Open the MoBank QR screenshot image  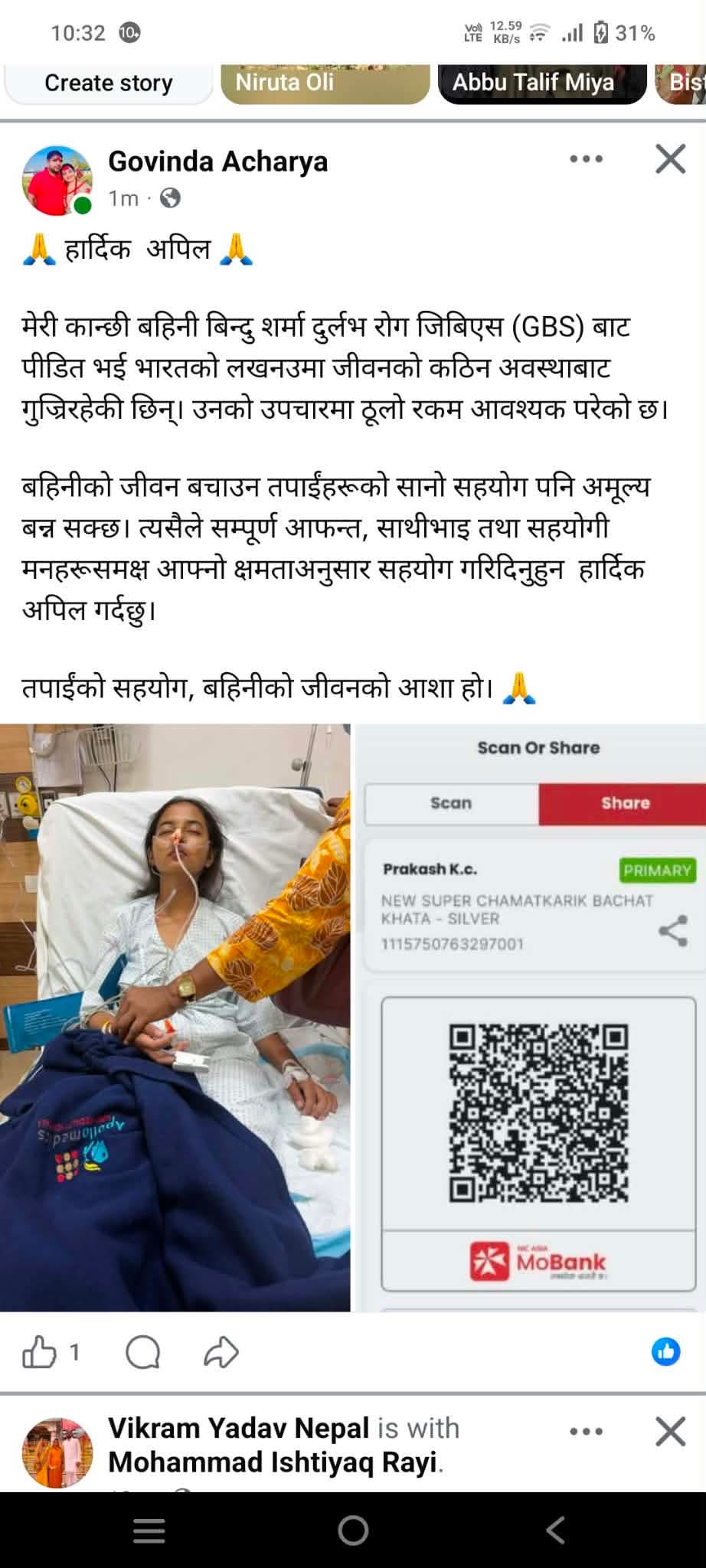pyautogui.click(x=531, y=1018)
